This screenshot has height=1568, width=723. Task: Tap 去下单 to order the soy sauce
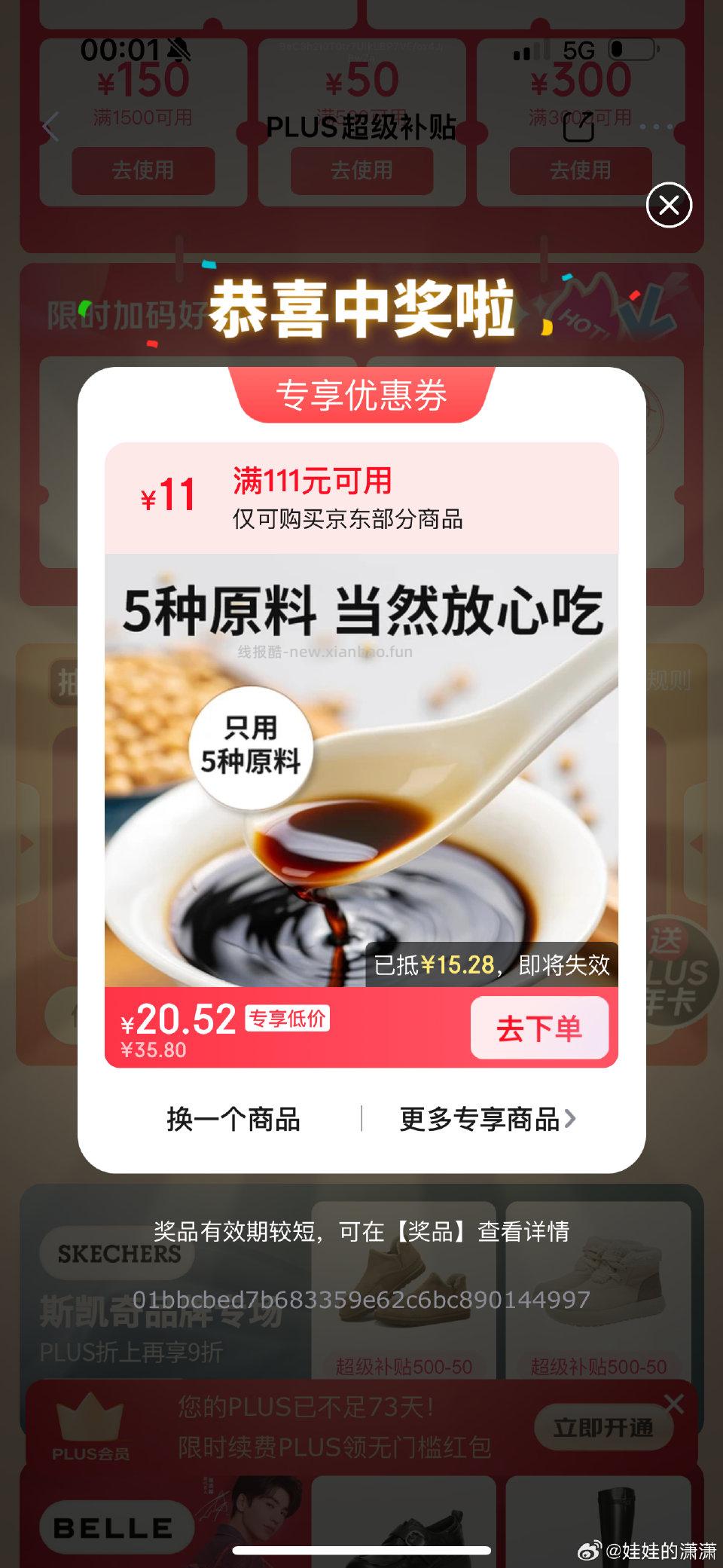tap(540, 1029)
